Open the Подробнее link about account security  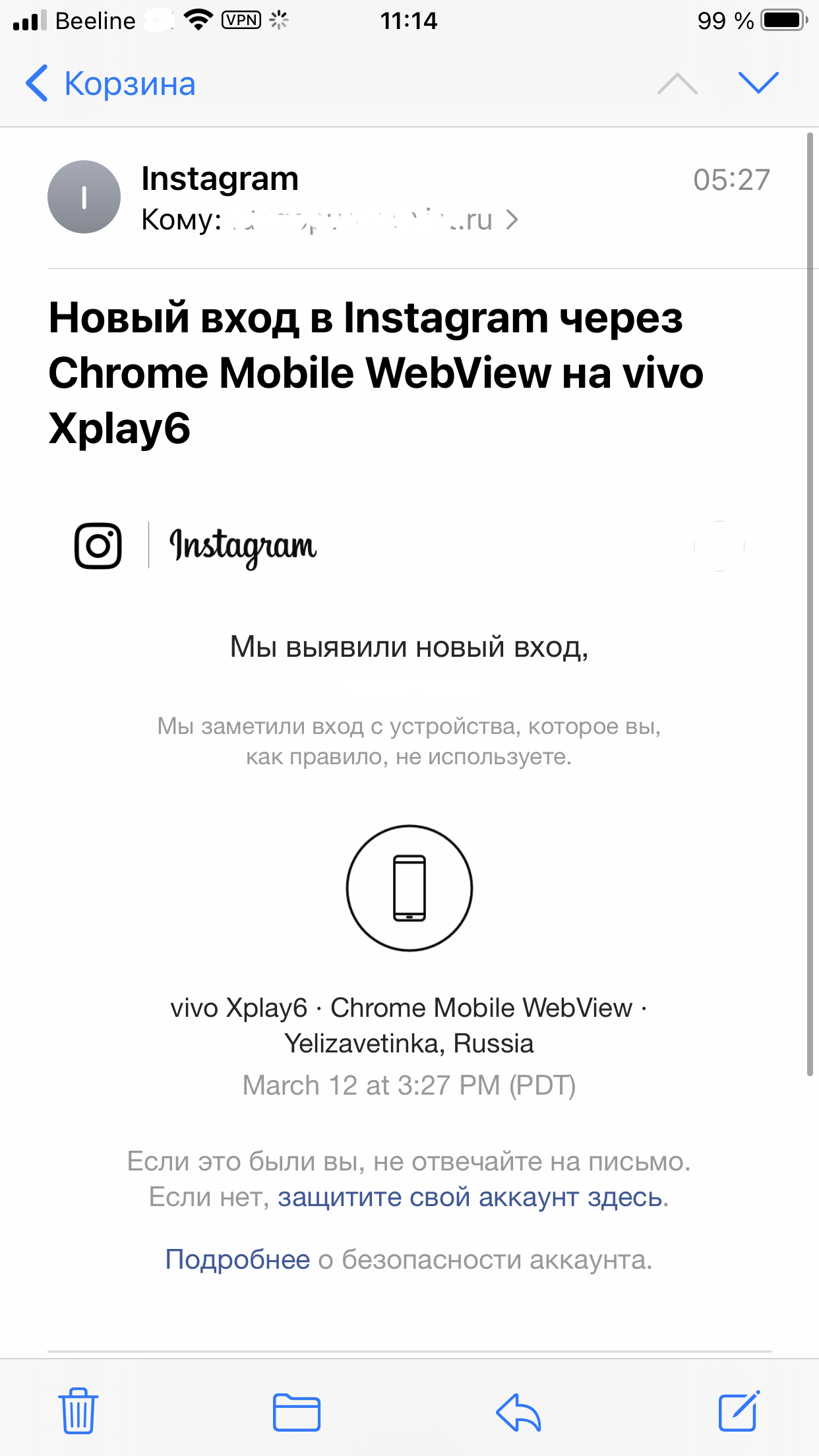[237, 1259]
